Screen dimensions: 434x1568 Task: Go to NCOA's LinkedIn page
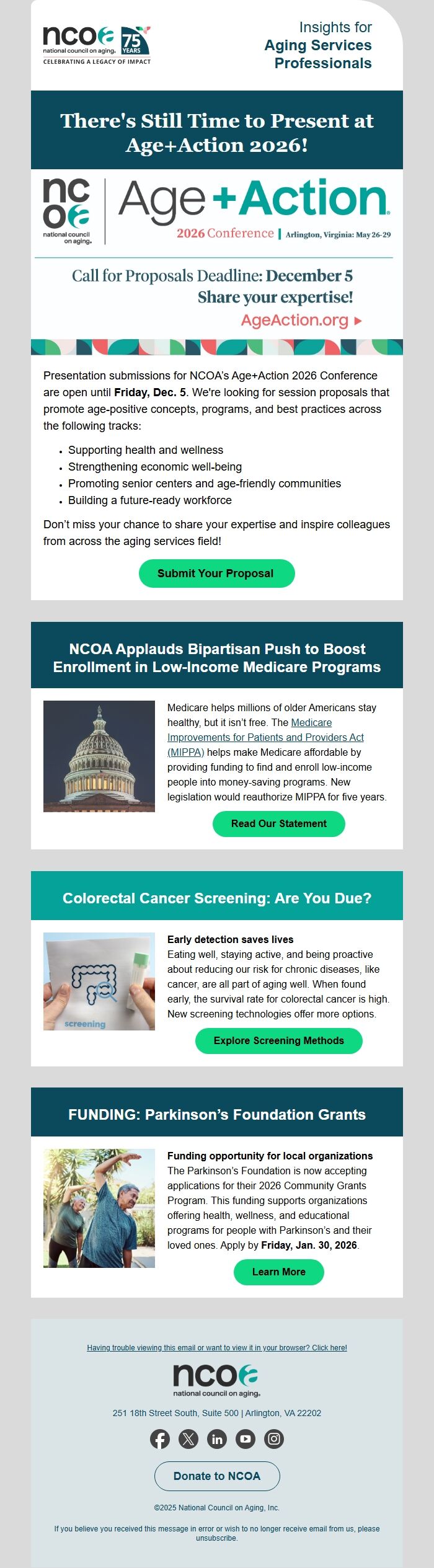click(x=217, y=1438)
